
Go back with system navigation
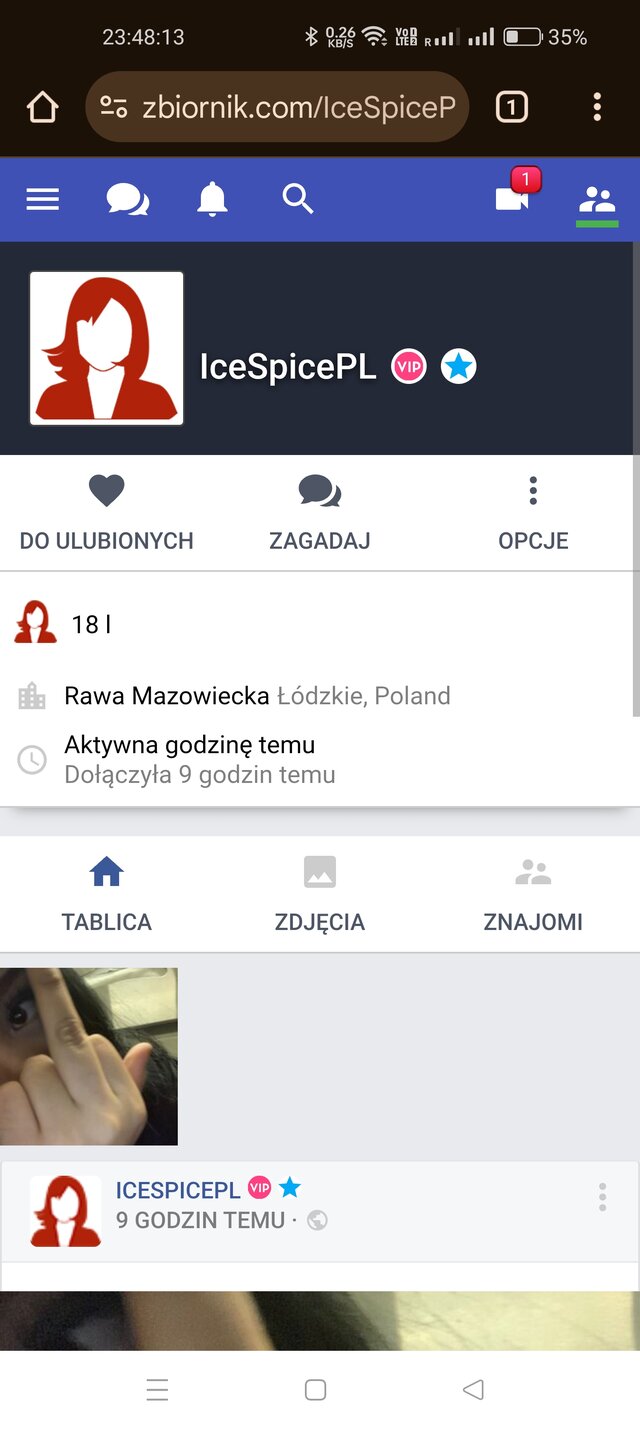coord(473,1390)
